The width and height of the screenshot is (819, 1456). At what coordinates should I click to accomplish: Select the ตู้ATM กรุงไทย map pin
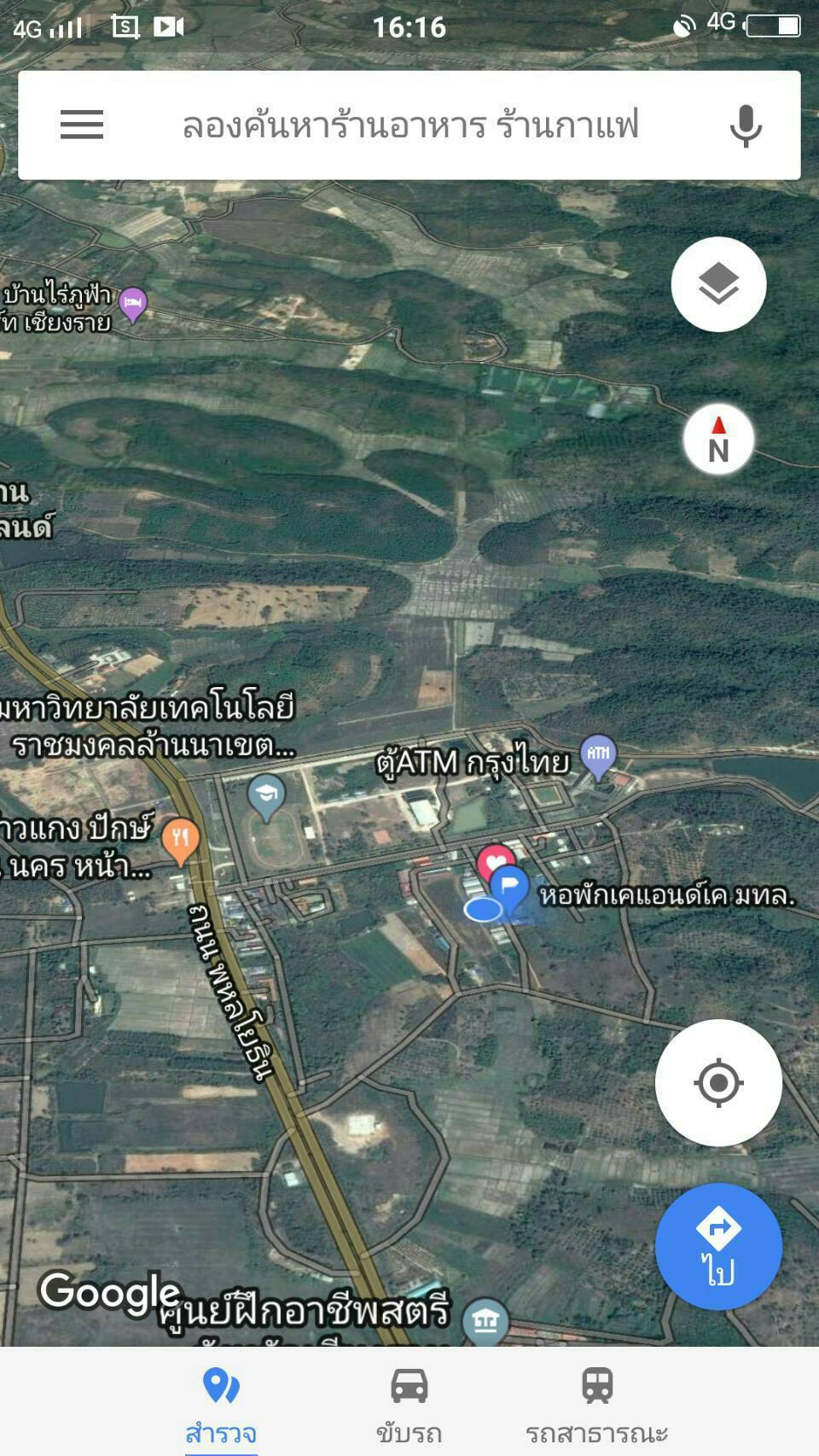[x=598, y=757]
